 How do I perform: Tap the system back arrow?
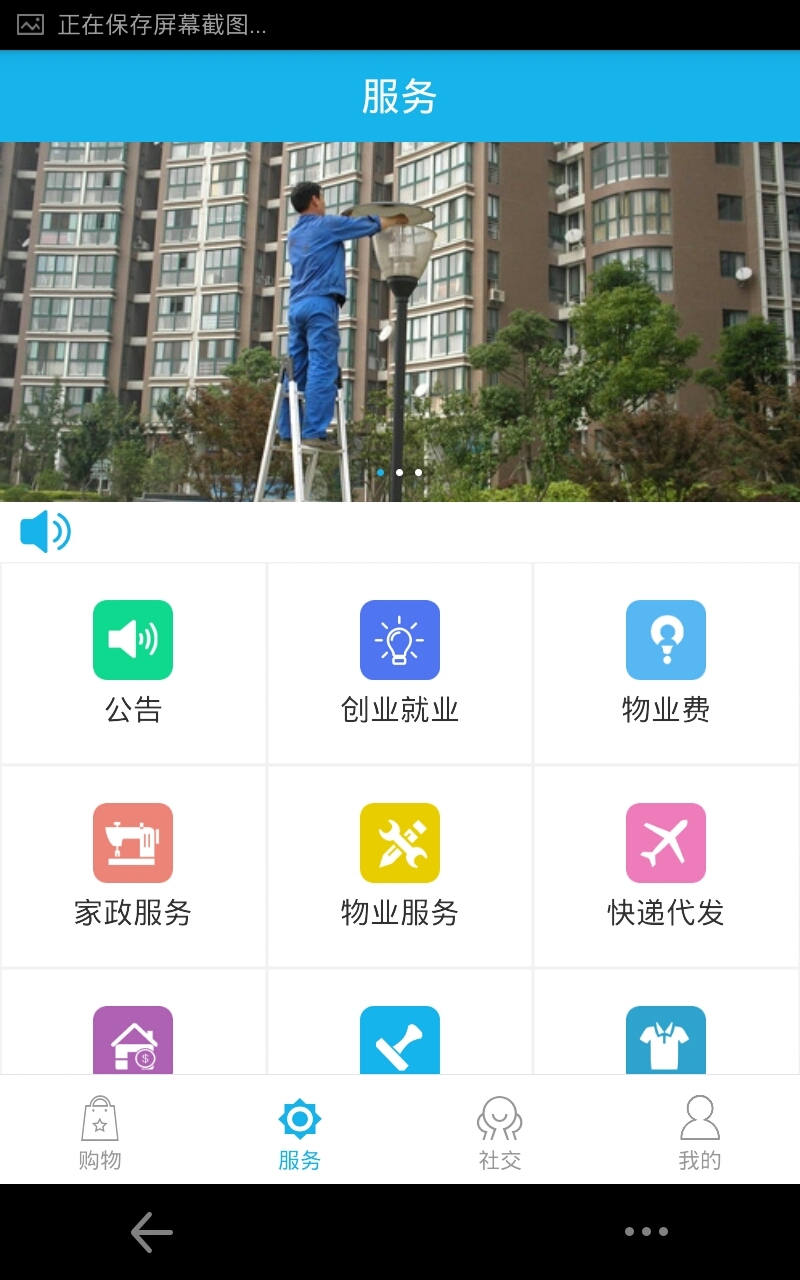tap(152, 1232)
